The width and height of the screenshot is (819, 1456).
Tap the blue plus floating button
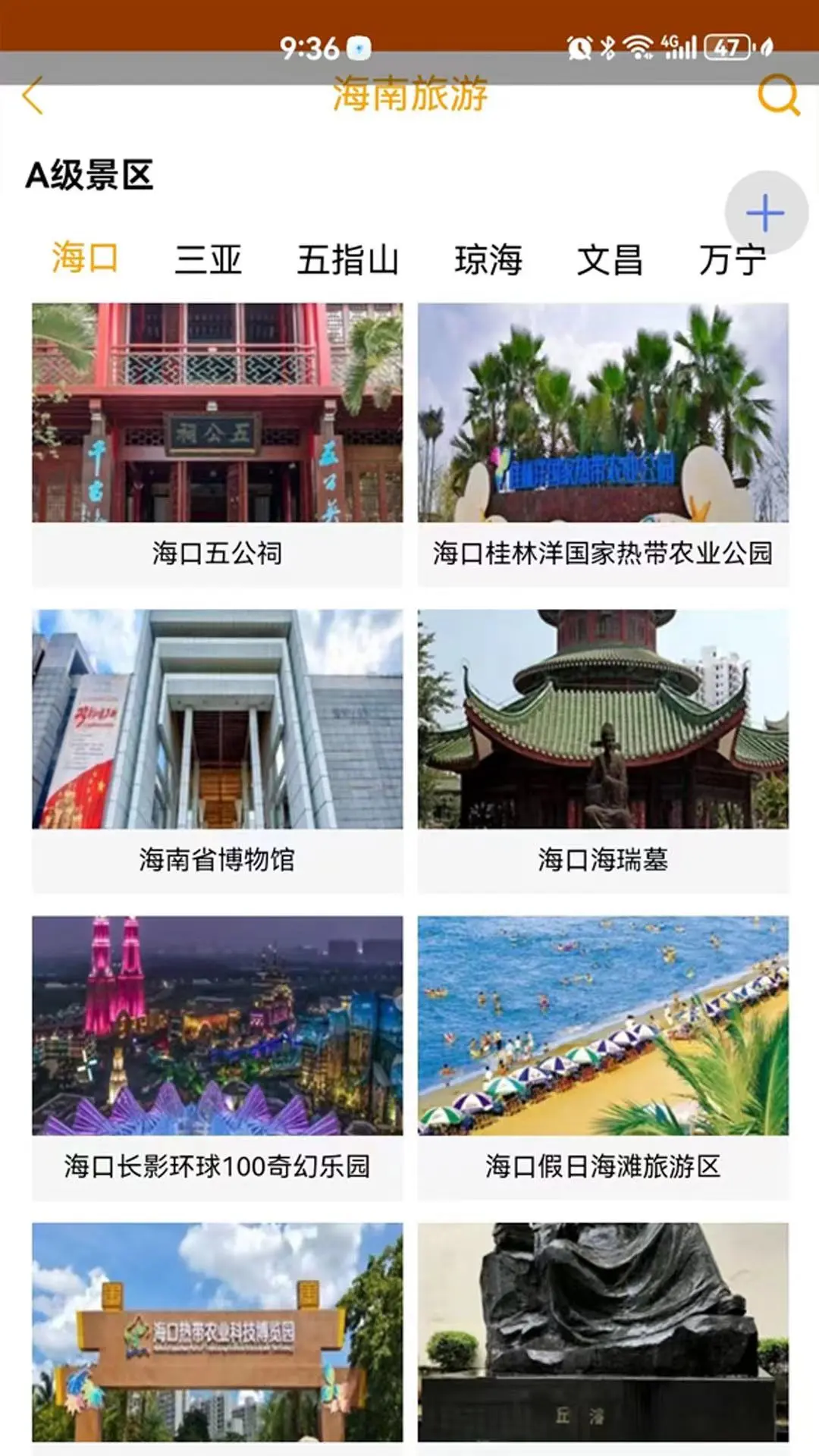[765, 213]
